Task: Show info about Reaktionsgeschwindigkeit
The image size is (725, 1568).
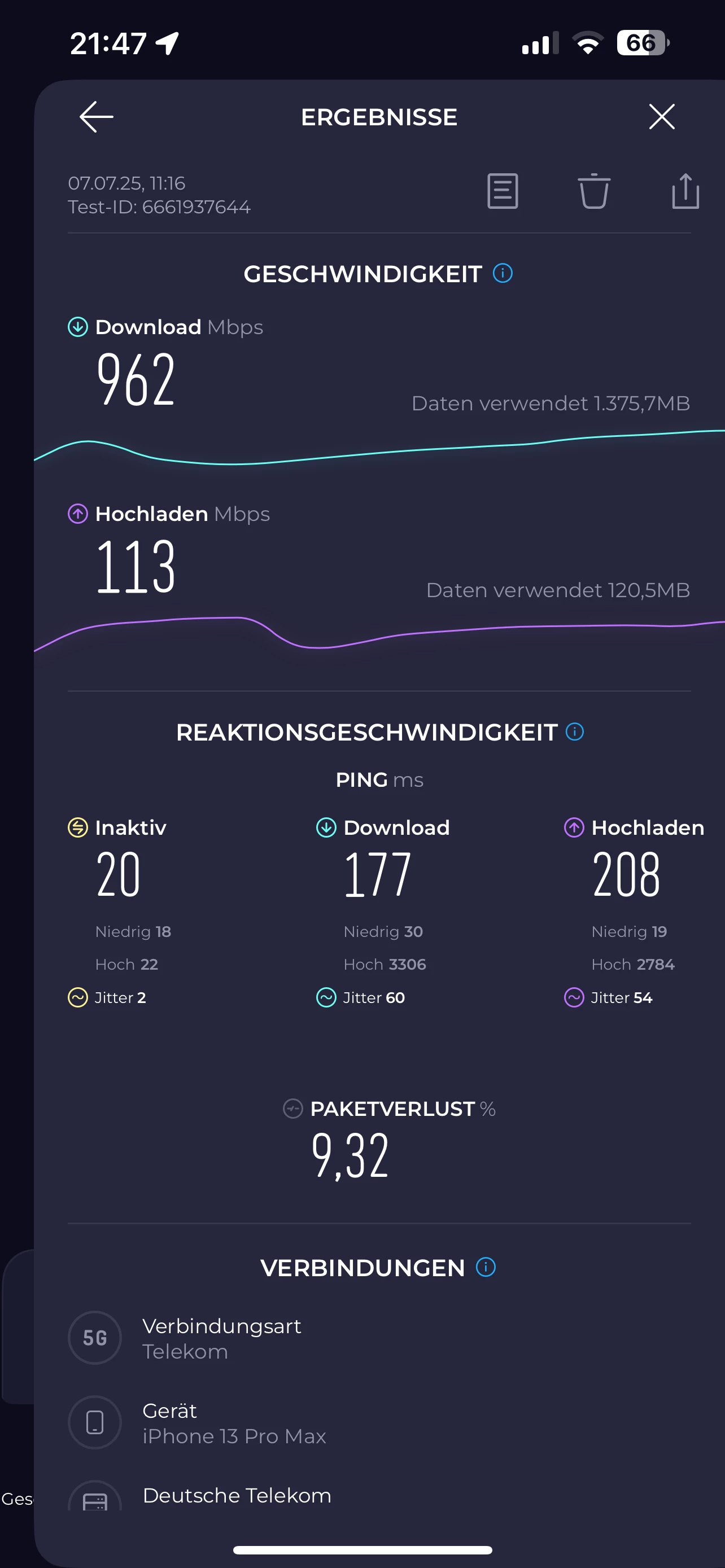Action: click(x=574, y=732)
